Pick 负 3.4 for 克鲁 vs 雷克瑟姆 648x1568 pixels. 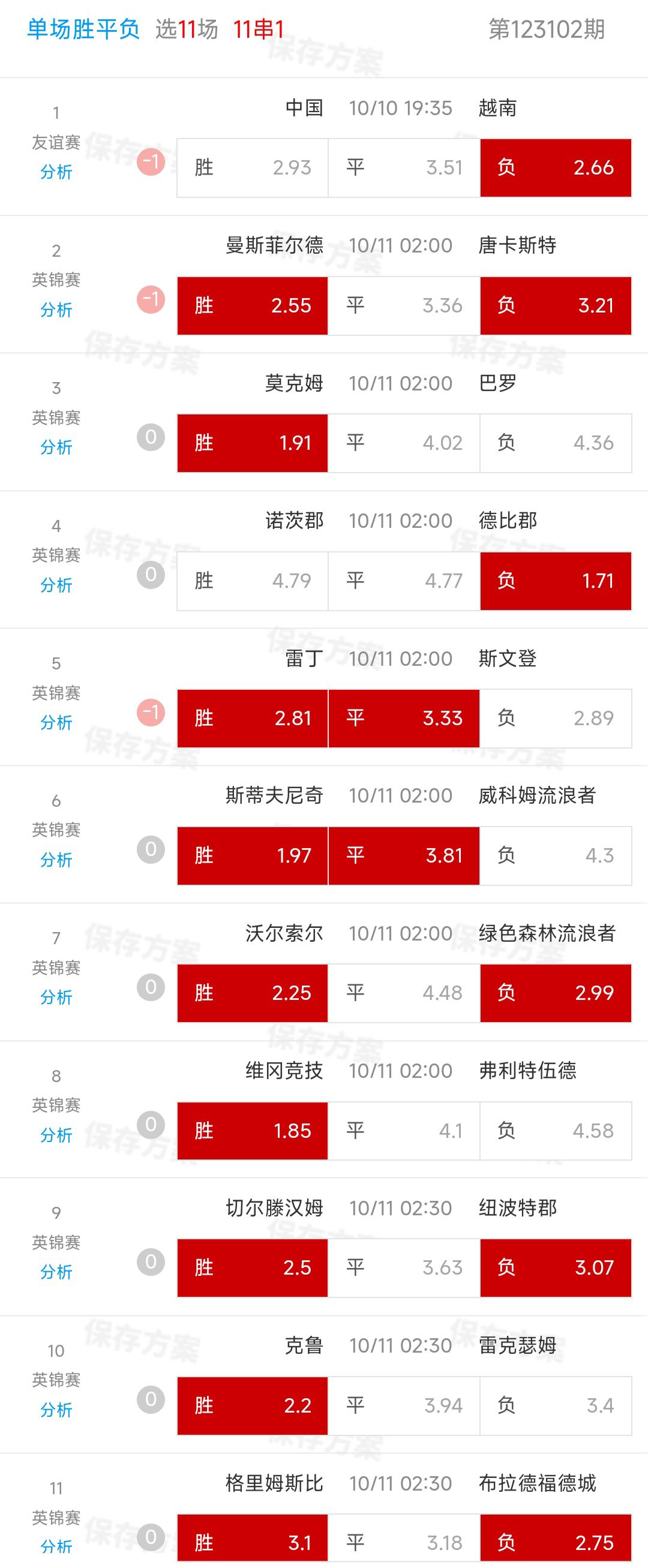(556, 1405)
